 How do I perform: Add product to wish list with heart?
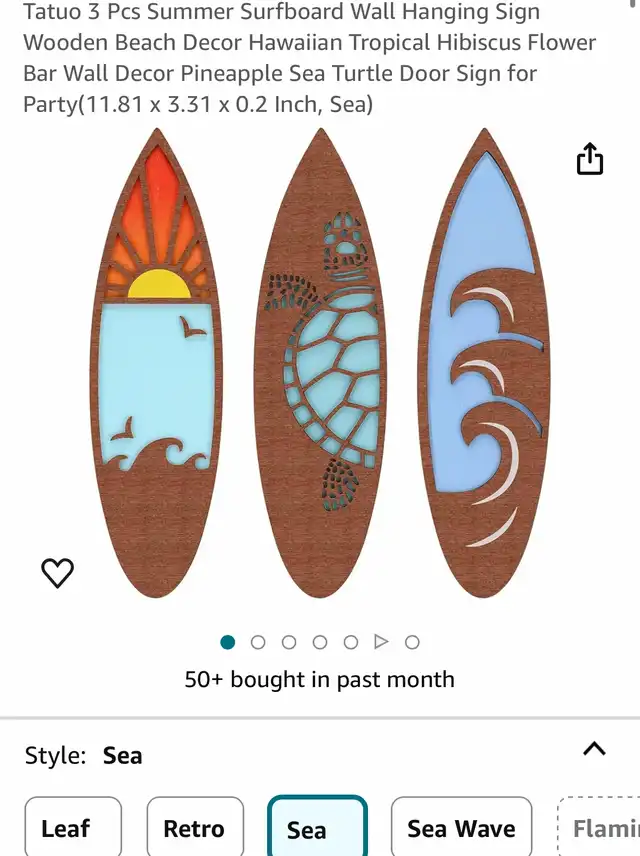(57, 573)
